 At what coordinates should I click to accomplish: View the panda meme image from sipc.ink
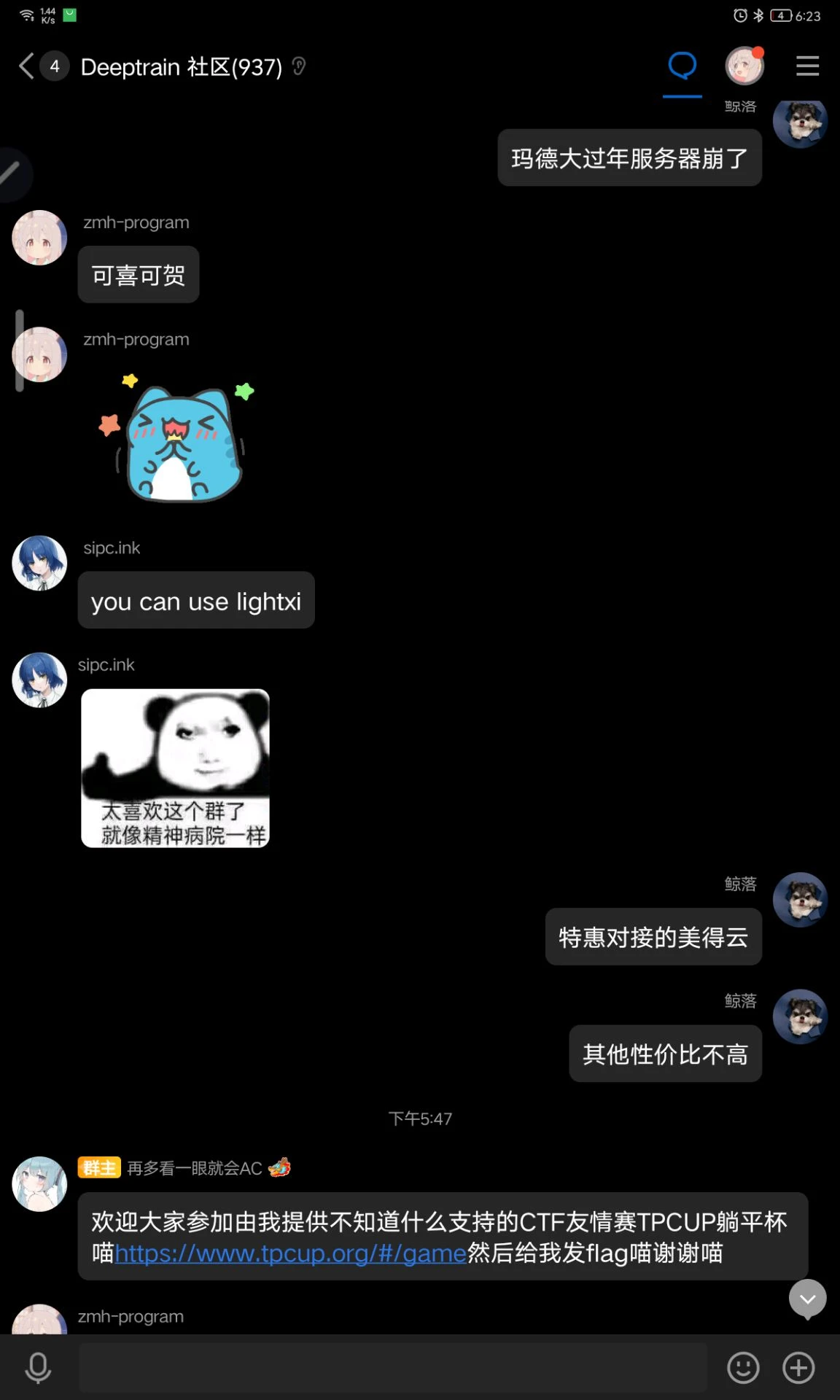(x=175, y=768)
